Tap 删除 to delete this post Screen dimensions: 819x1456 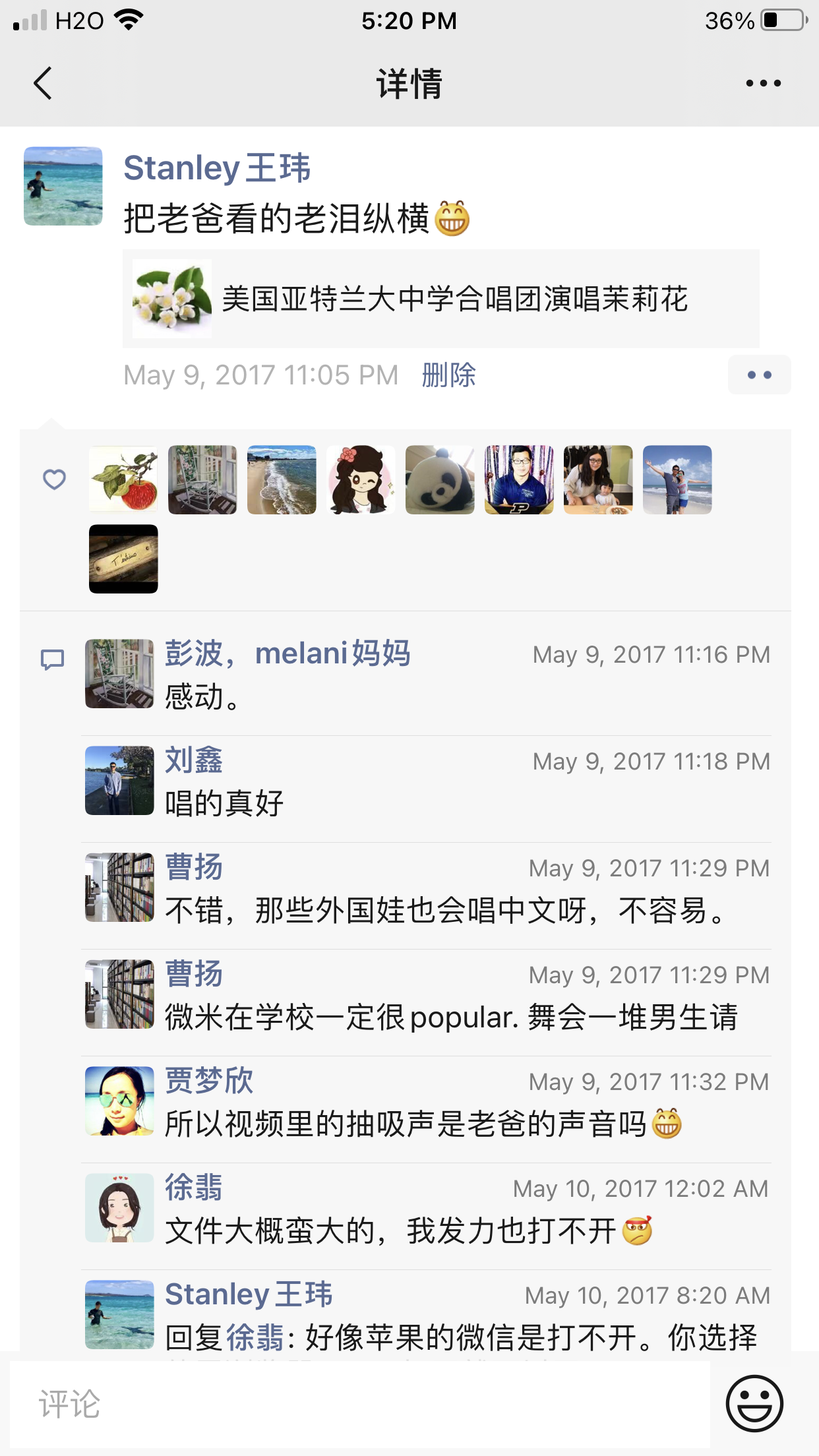pyautogui.click(x=448, y=375)
